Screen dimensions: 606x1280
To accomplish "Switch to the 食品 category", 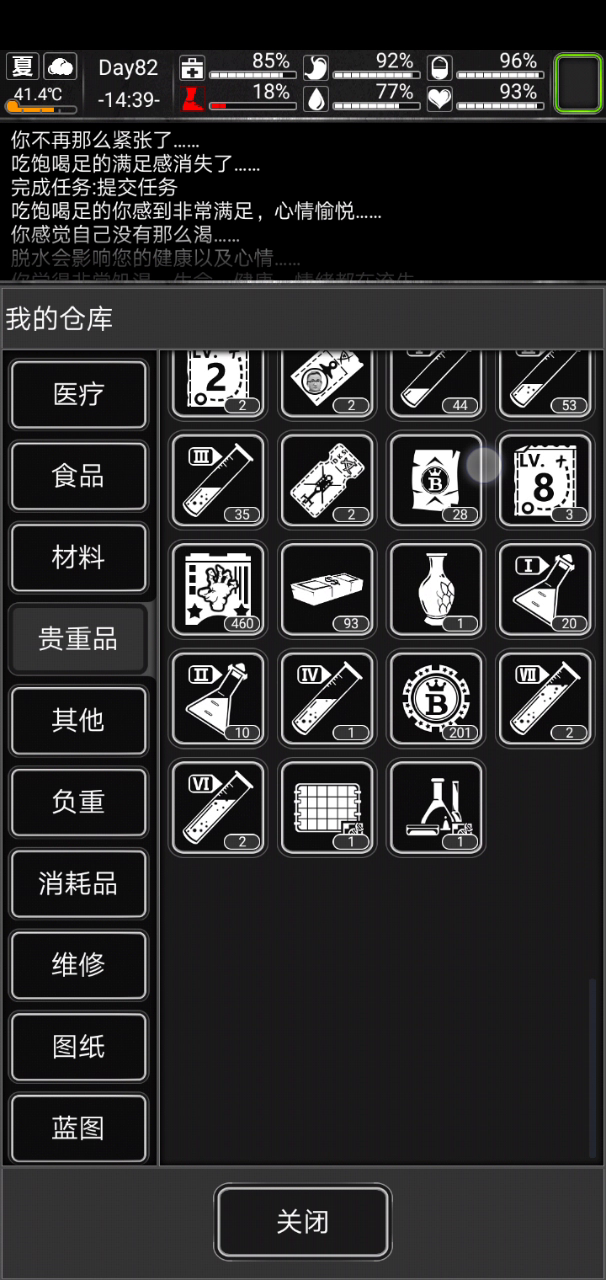I will pyautogui.click(x=78, y=476).
